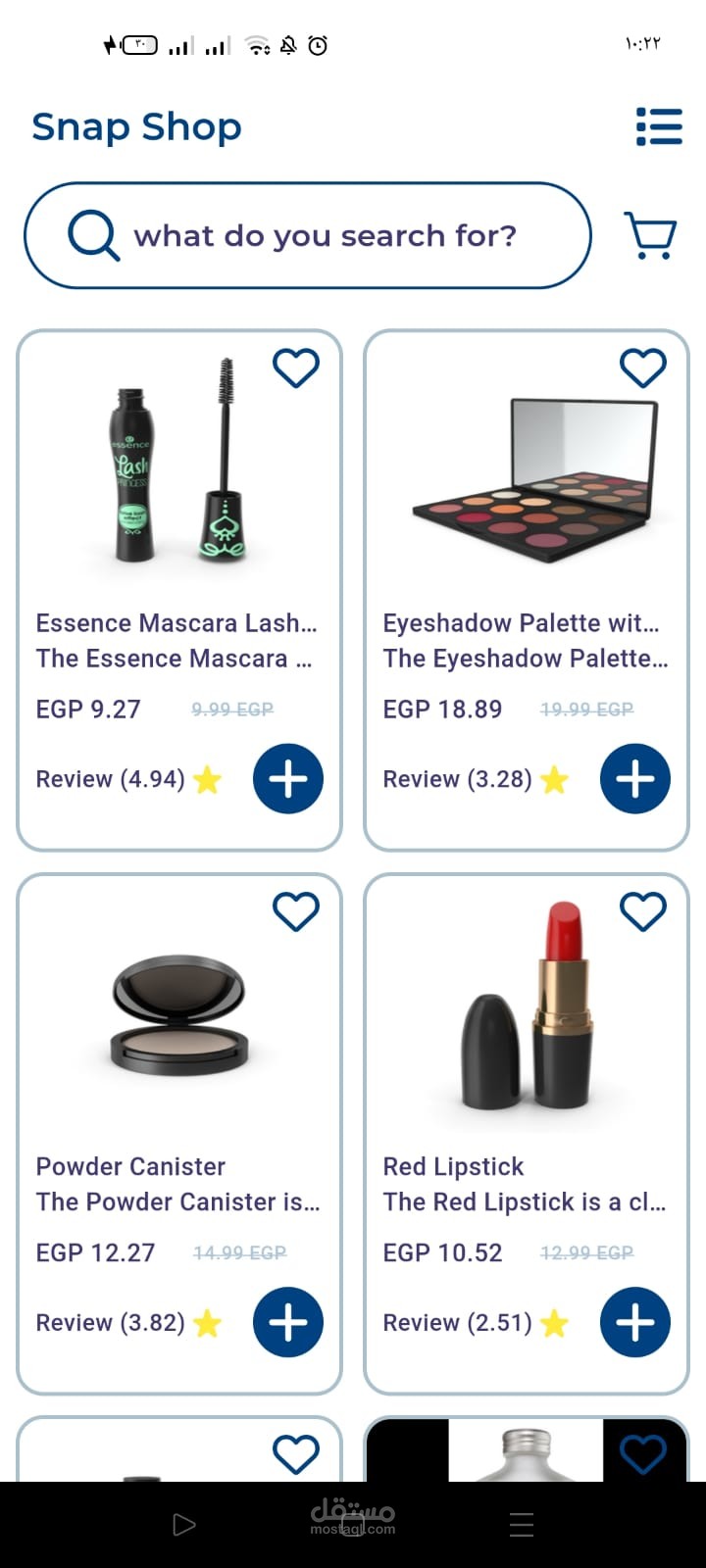The image size is (706, 1568).
Task: Heart the Red Lipstick item
Action: (x=642, y=911)
